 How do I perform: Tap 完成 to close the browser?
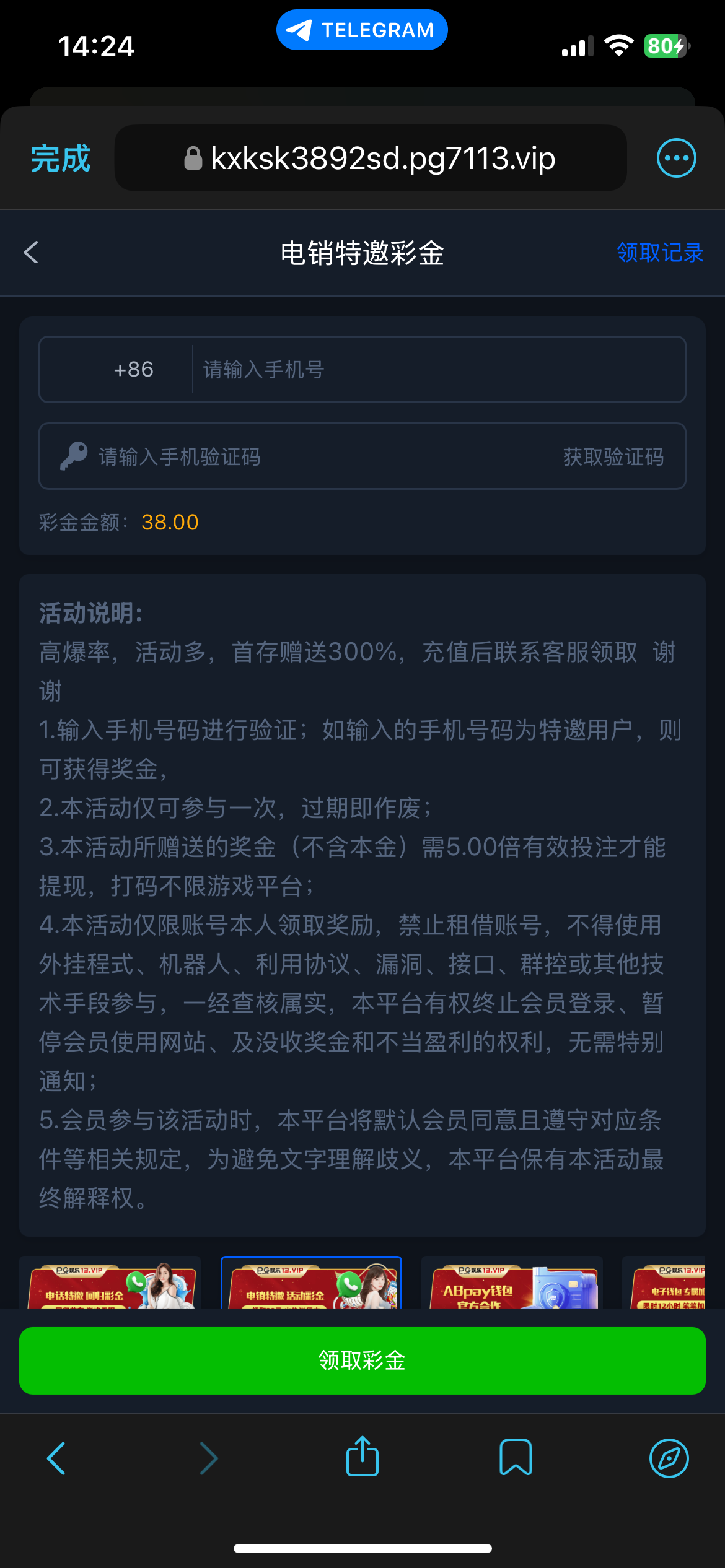click(x=61, y=159)
